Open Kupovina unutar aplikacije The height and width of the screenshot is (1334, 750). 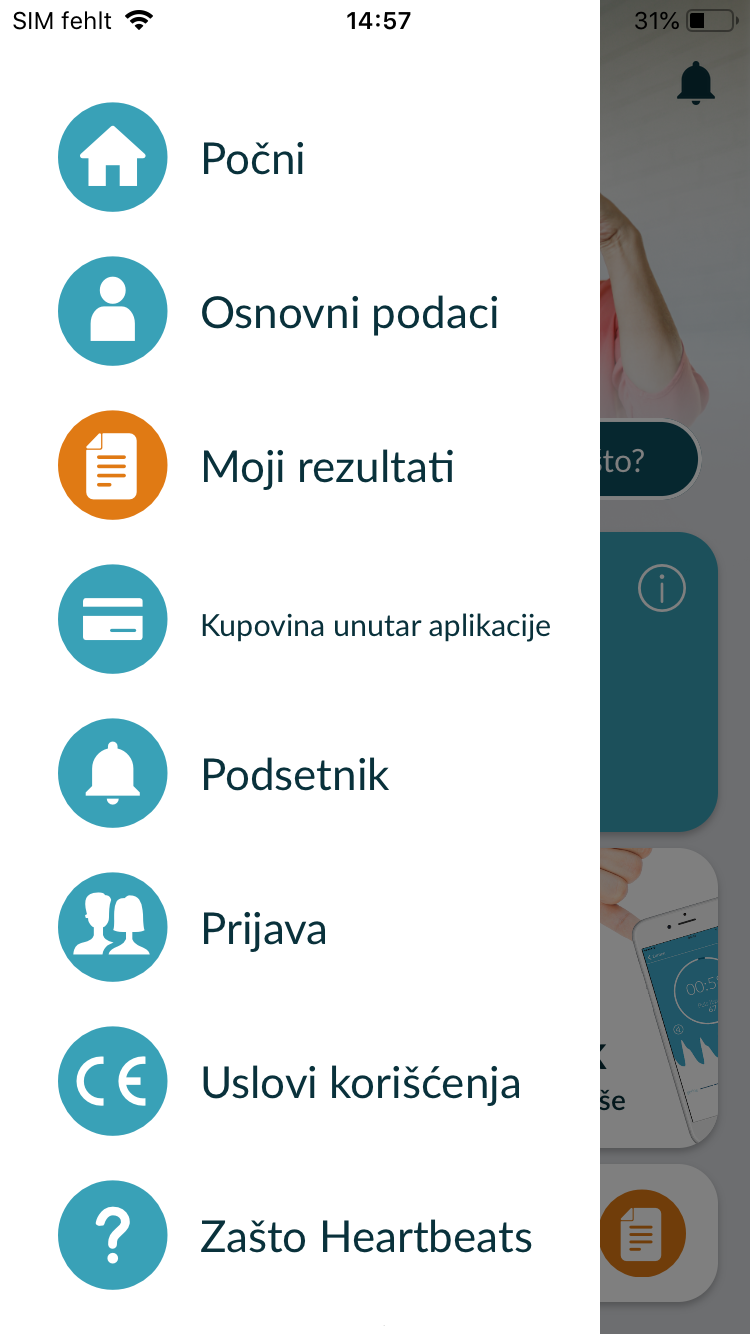[x=375, y=626]
